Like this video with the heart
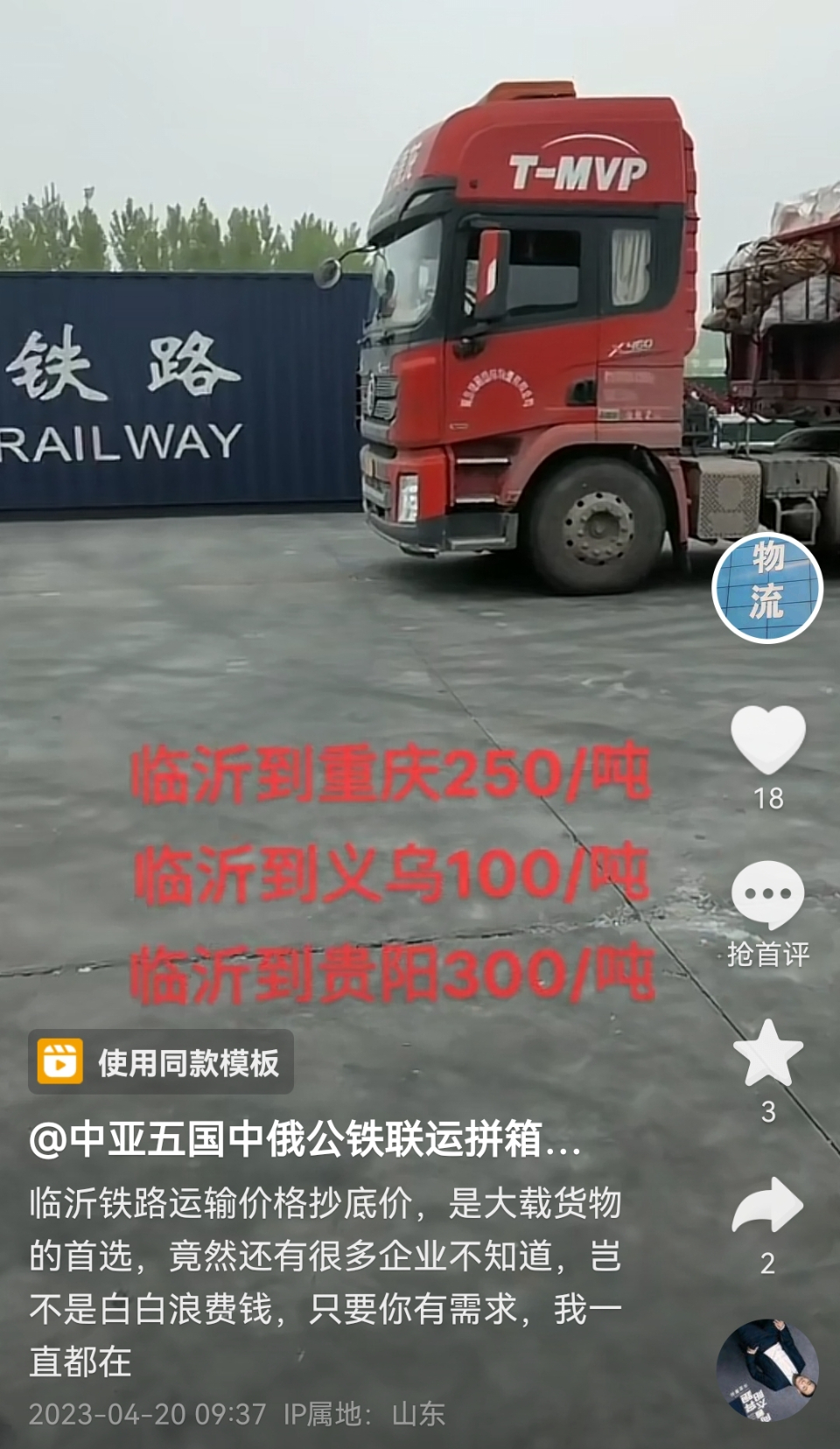The width and height of the screenshot is (840, 1449). point(767,740)
